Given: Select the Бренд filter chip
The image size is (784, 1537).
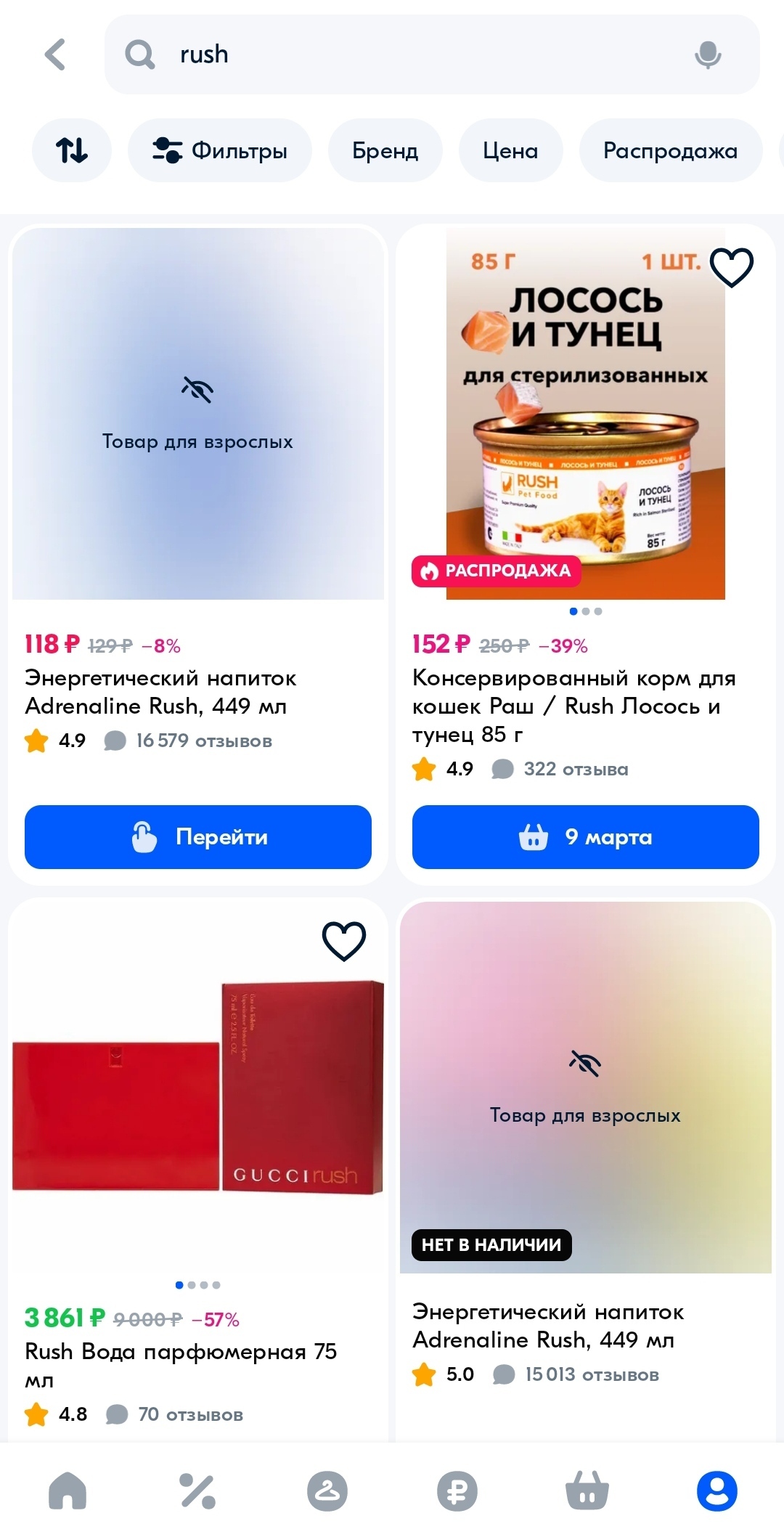Looking at the screenshot, I should pos(385,150).
